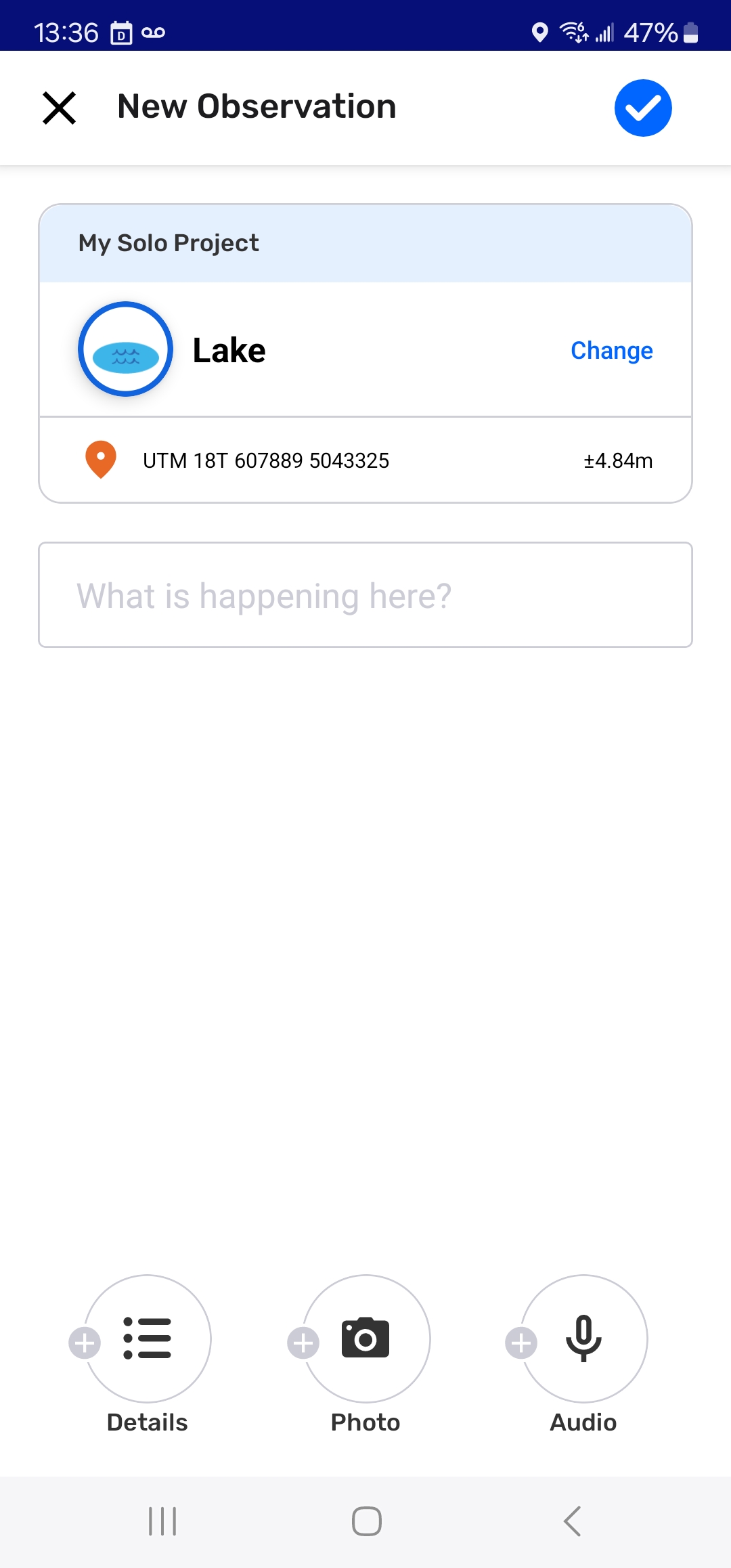Screen dimensions: 731x1568
Task: Open the Photo camera icon
Action: [365, 1338]
